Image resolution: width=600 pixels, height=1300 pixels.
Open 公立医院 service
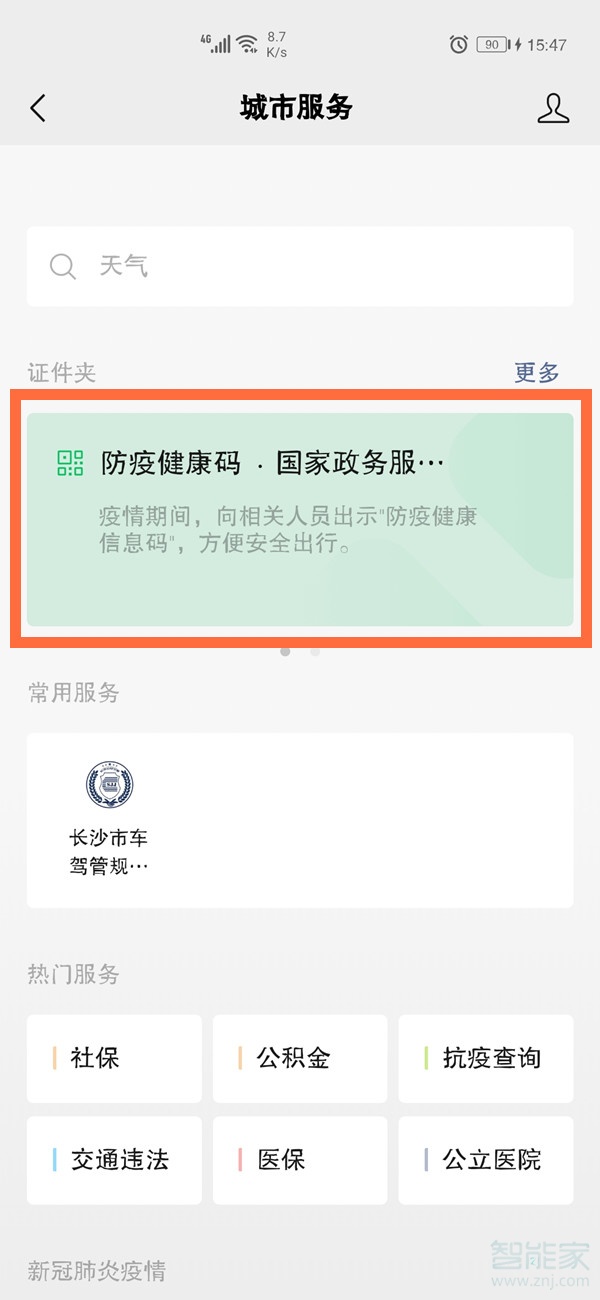pos(486,1160)
